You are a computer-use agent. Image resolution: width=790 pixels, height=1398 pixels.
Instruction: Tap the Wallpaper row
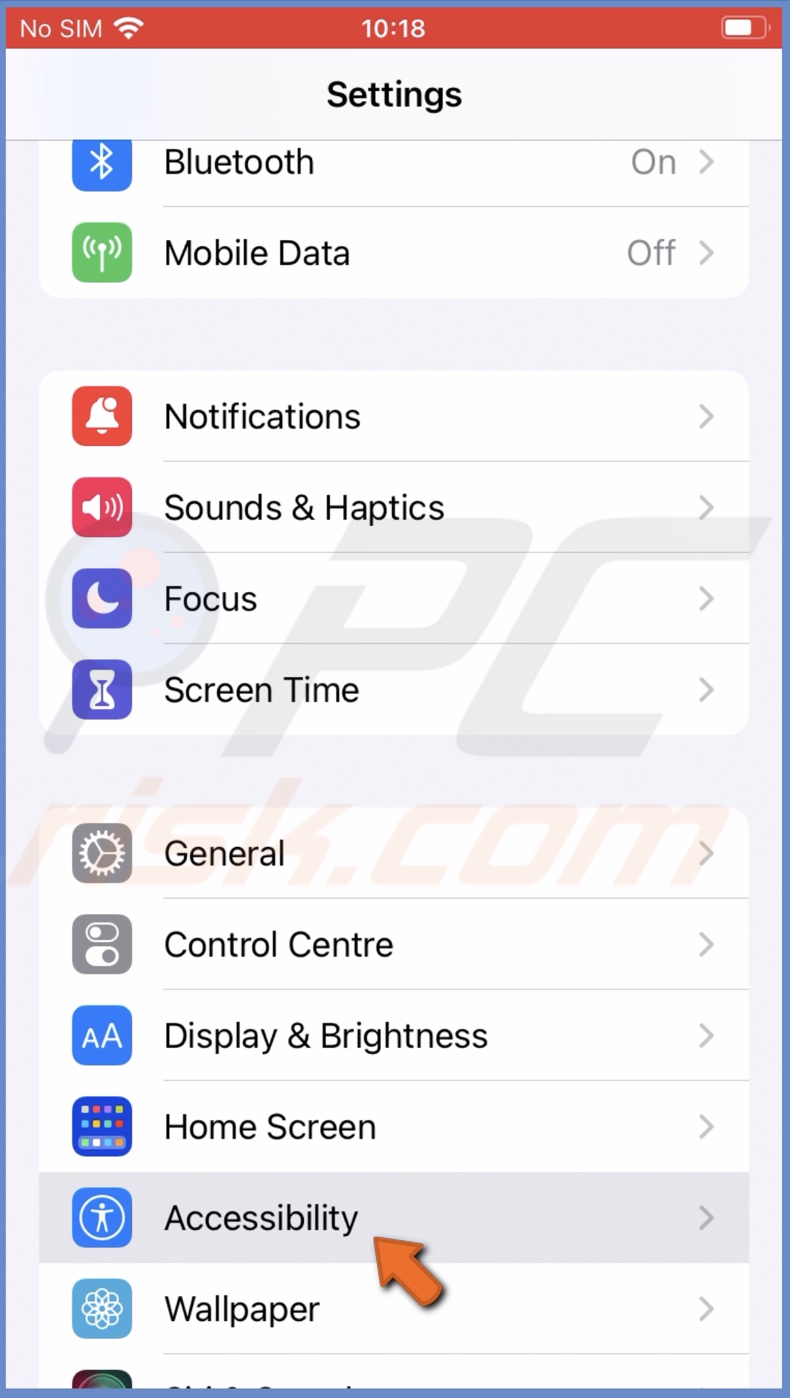(x=394, y=1308)
